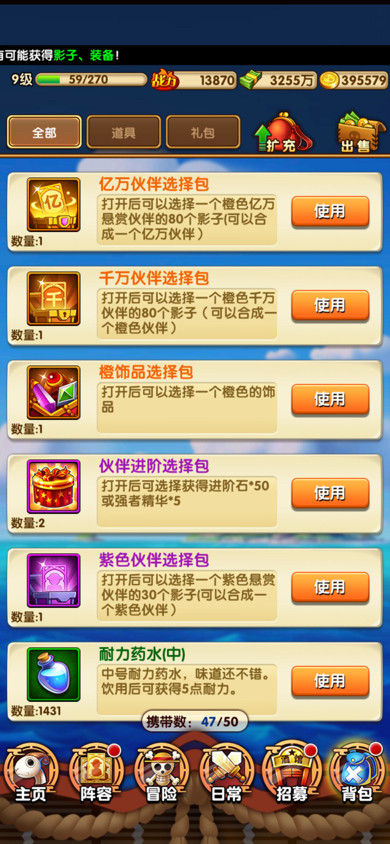Image resolution: width=390 pixels, height=844 pixels.
Task: Use the 伙伴进阶选择包 item
Action: (x=330, y=493)
